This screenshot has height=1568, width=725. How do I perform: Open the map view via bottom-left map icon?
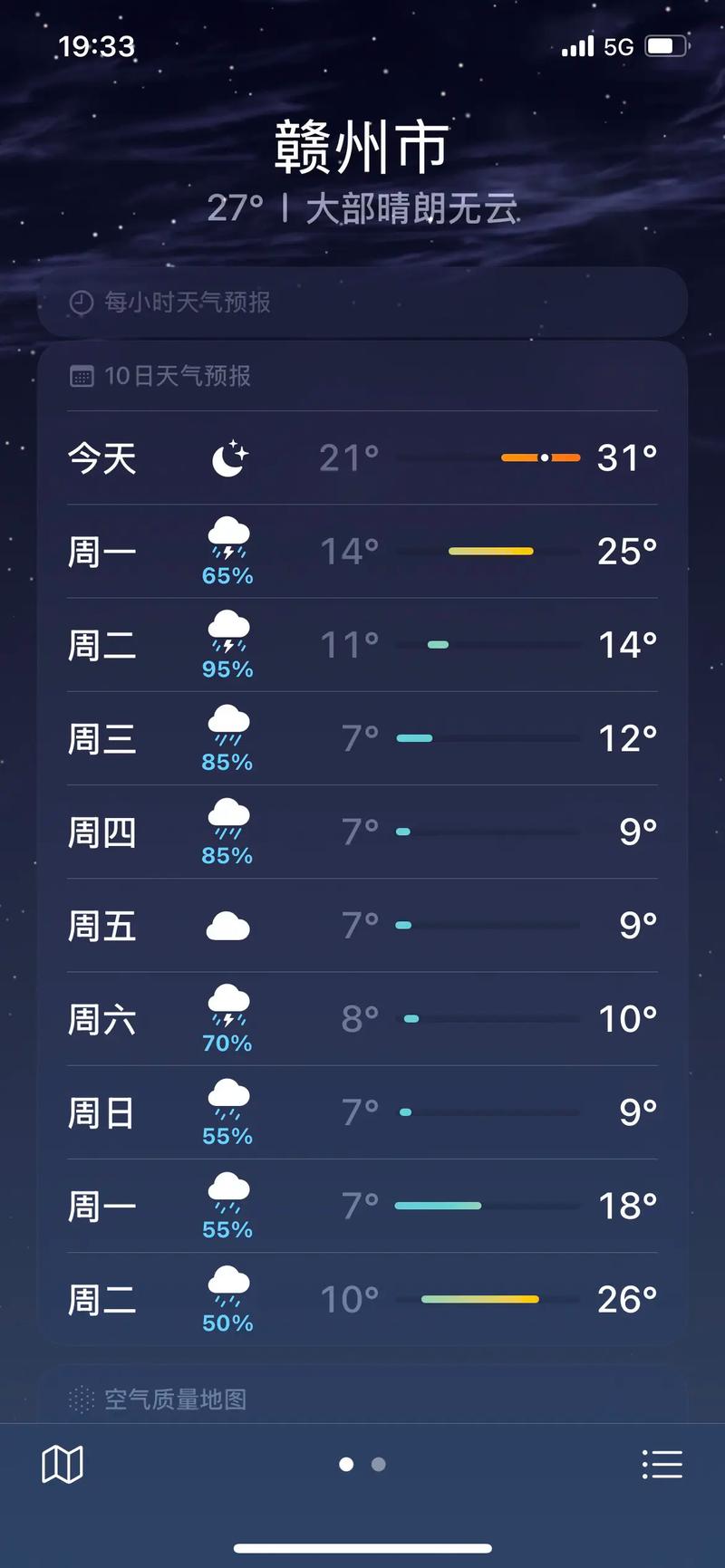(x=63, y=1464)
